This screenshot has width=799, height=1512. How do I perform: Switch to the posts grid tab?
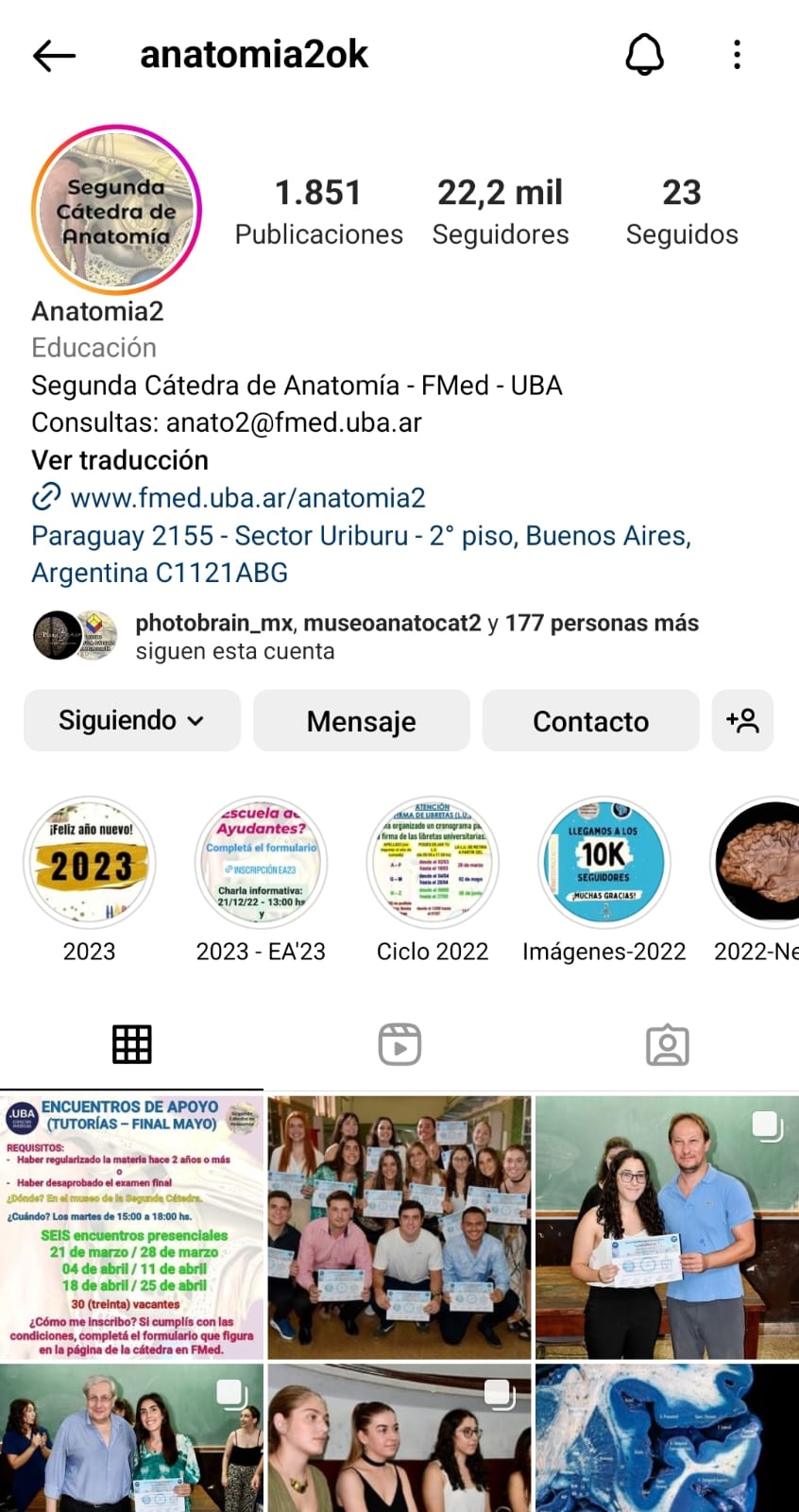click(131, 1043)
